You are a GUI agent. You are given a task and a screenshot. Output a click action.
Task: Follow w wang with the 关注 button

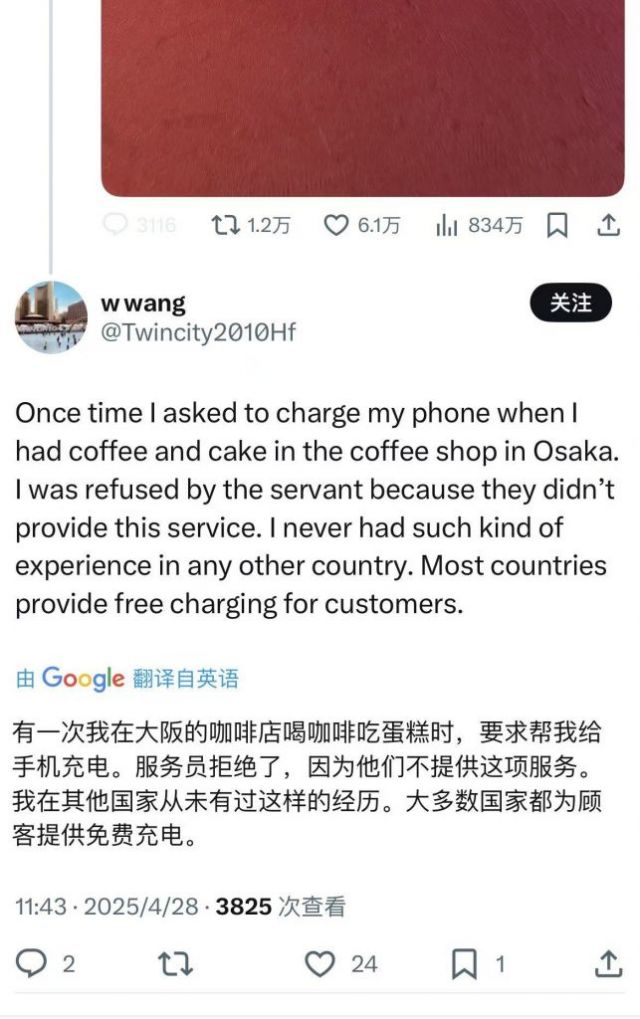570,303
